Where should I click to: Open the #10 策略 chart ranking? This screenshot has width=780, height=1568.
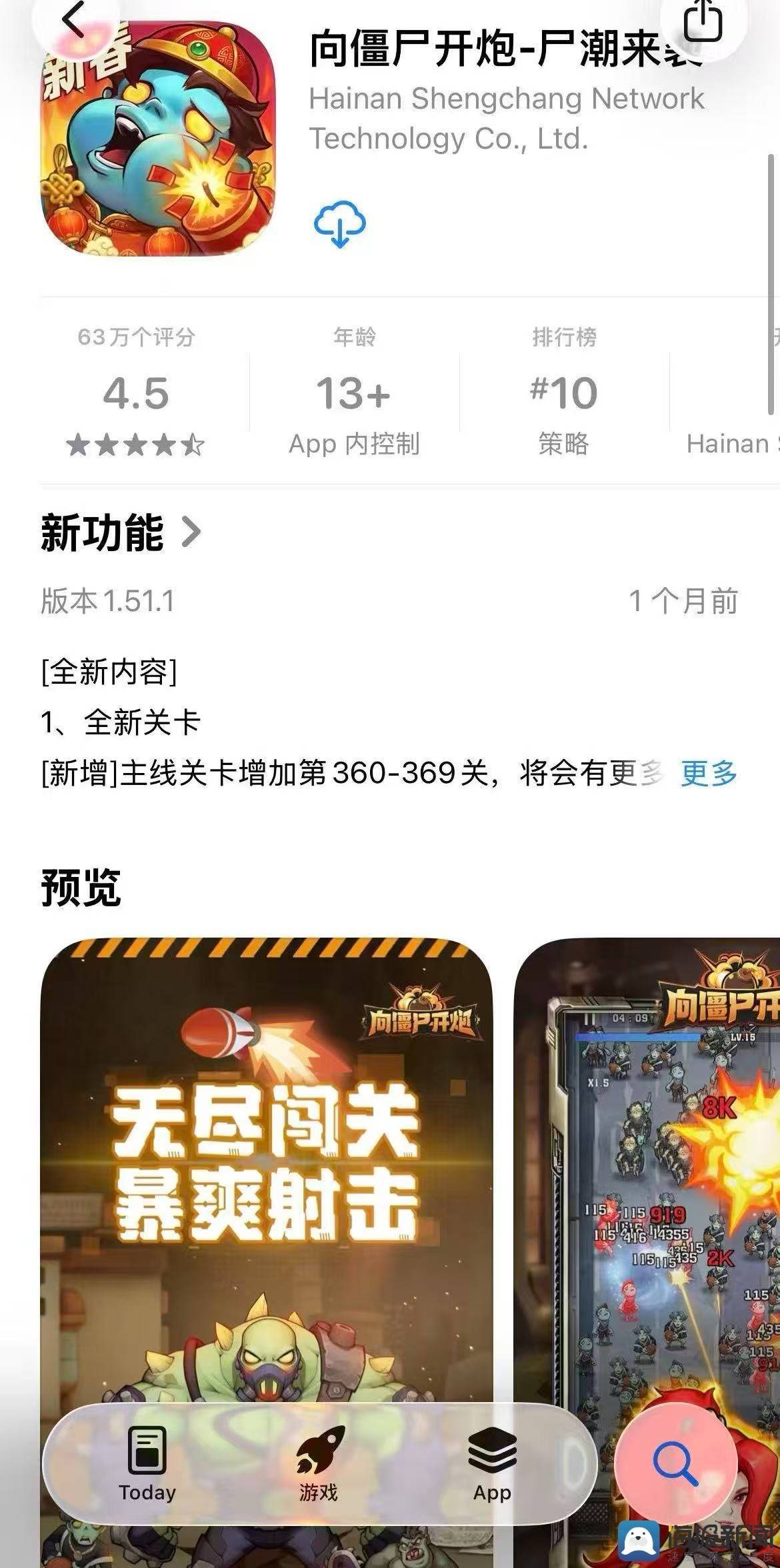563,393
